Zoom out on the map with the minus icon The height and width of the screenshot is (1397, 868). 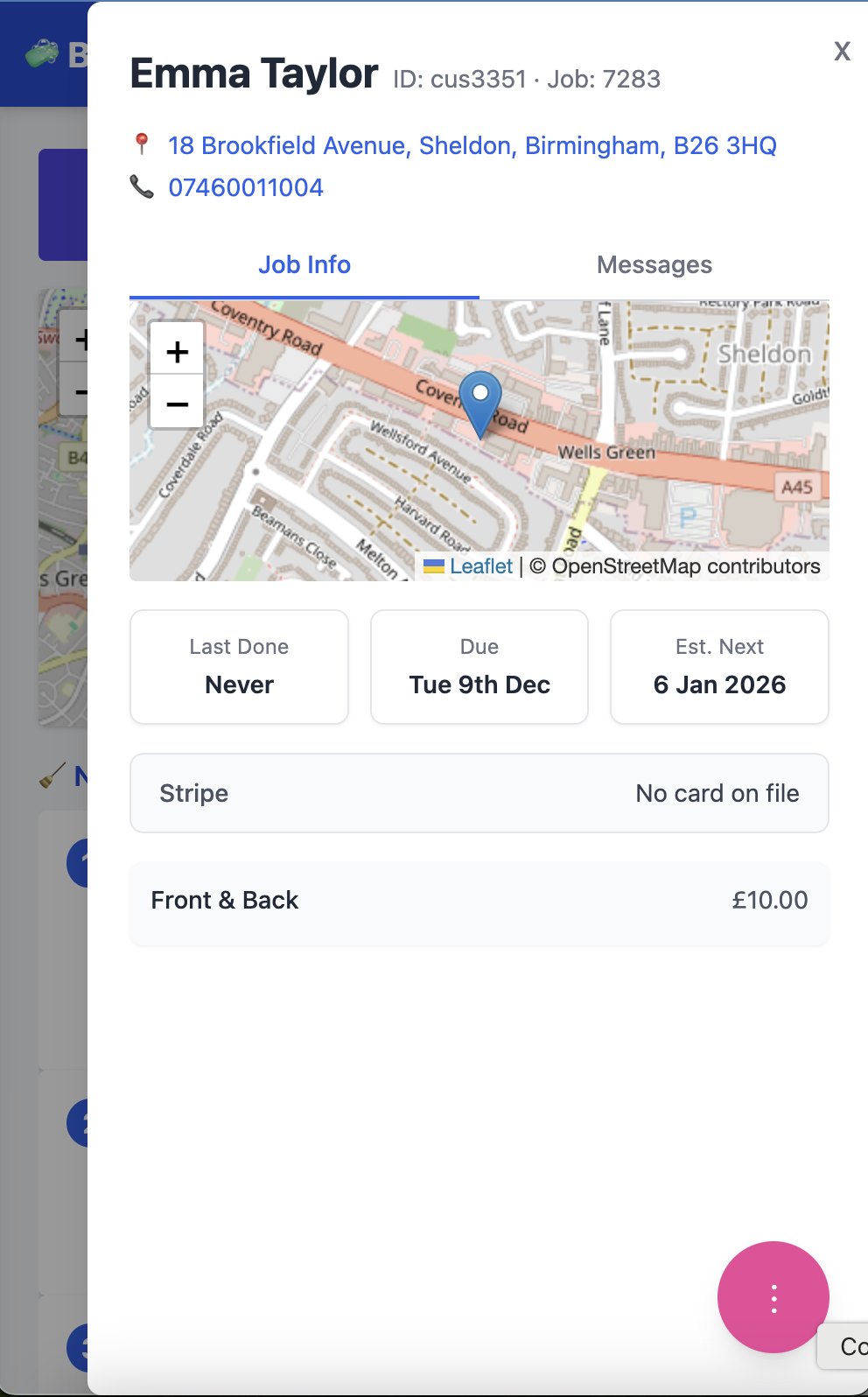pos(176,404)
